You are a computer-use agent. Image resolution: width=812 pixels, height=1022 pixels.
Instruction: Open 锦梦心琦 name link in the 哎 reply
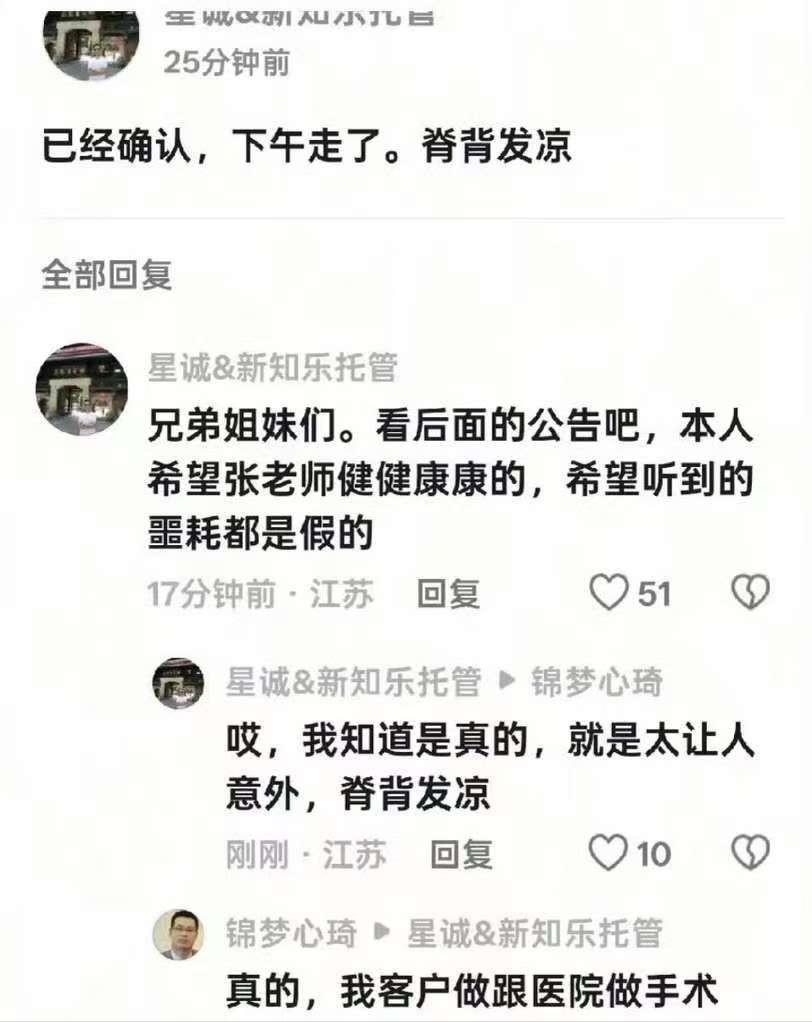pyautogui.click(x=596, y=682)
